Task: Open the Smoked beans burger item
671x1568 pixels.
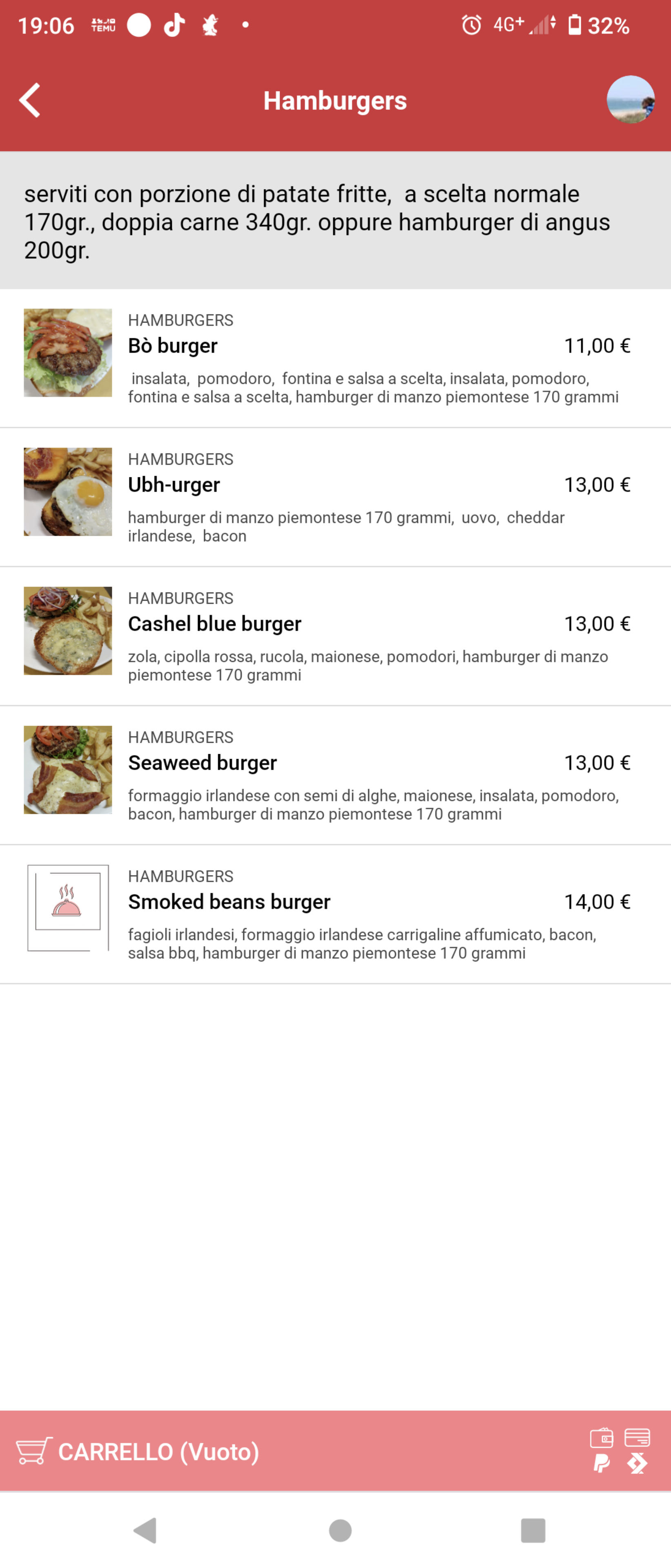Action: pos(335,913)
